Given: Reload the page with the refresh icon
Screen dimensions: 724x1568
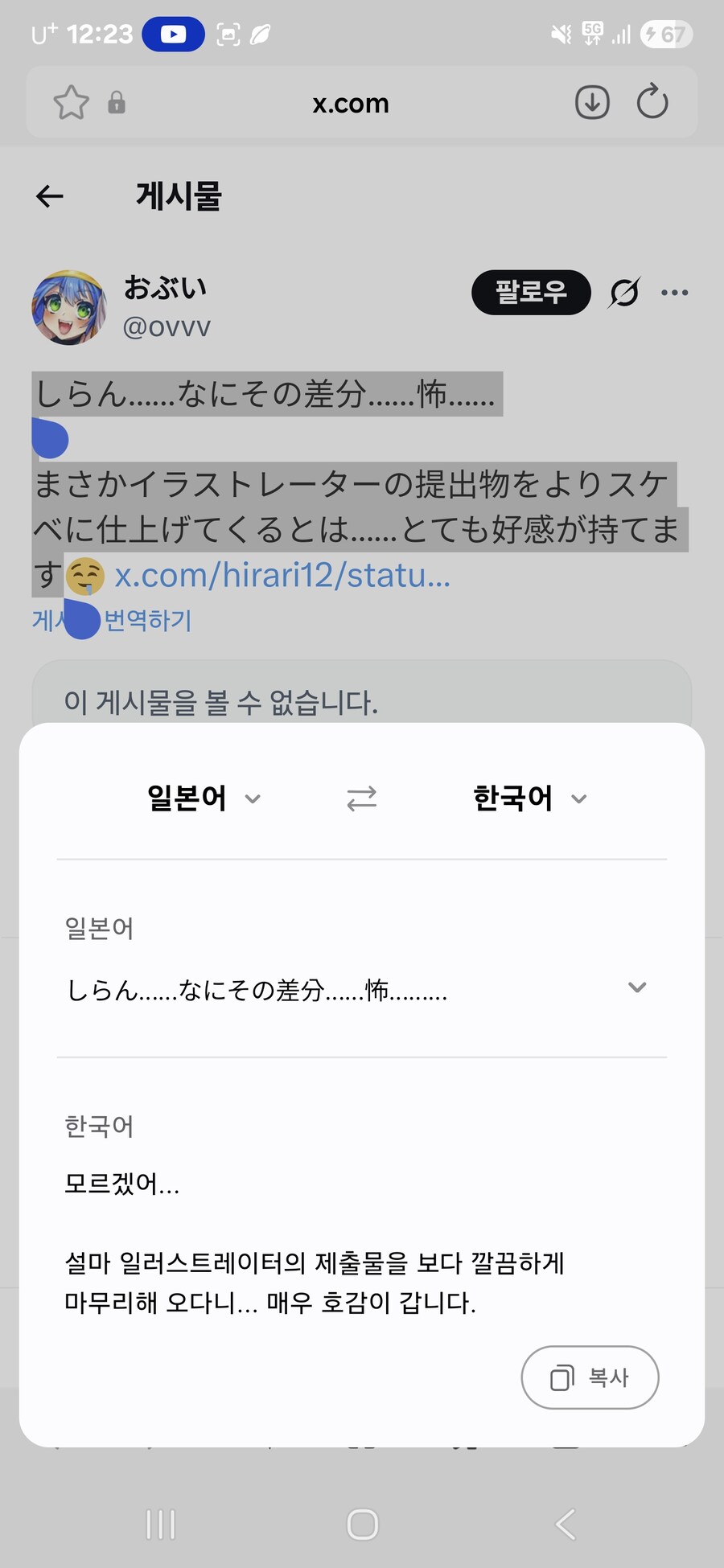Looking at the screenshot, I should click(x=652, y=103).
